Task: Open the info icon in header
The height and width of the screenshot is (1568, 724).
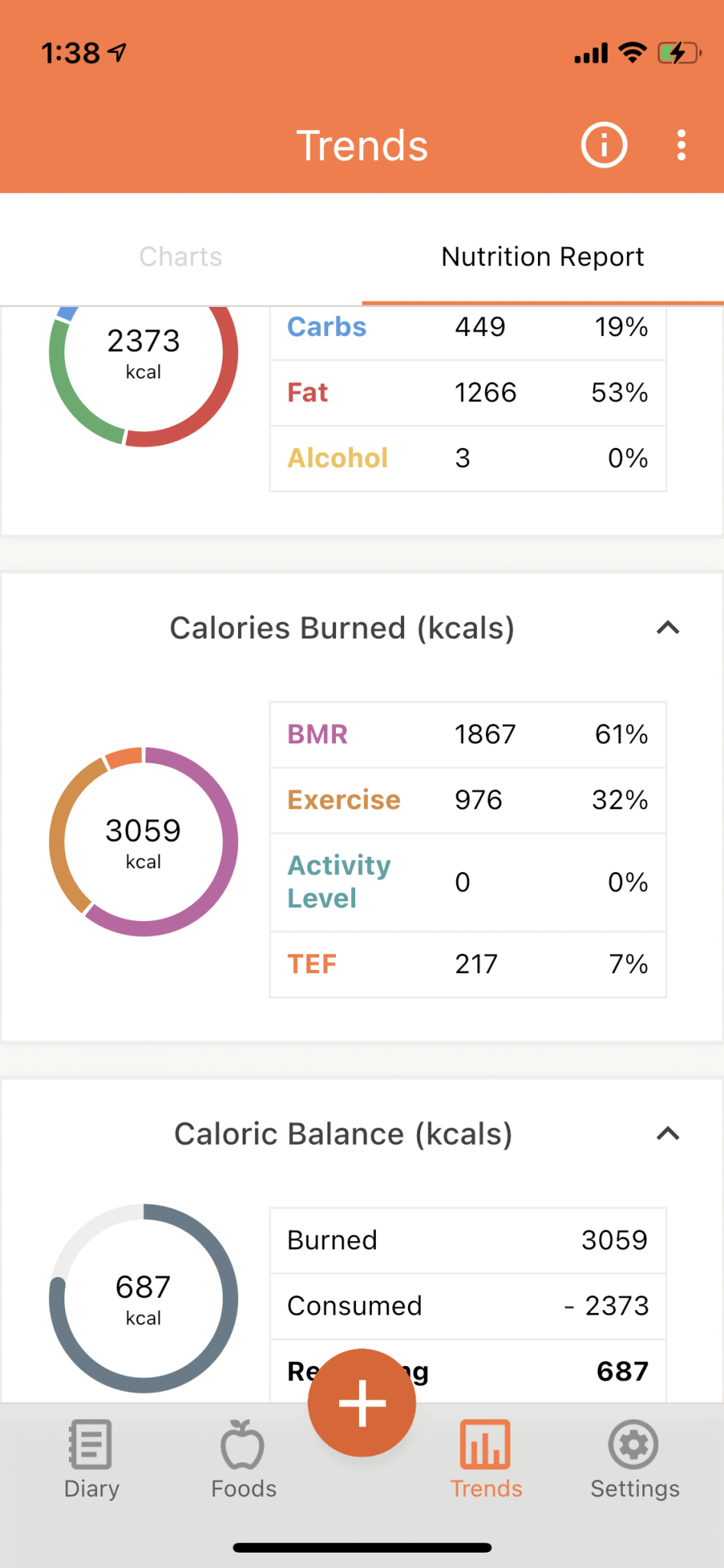Action: (x=604, y=145)
